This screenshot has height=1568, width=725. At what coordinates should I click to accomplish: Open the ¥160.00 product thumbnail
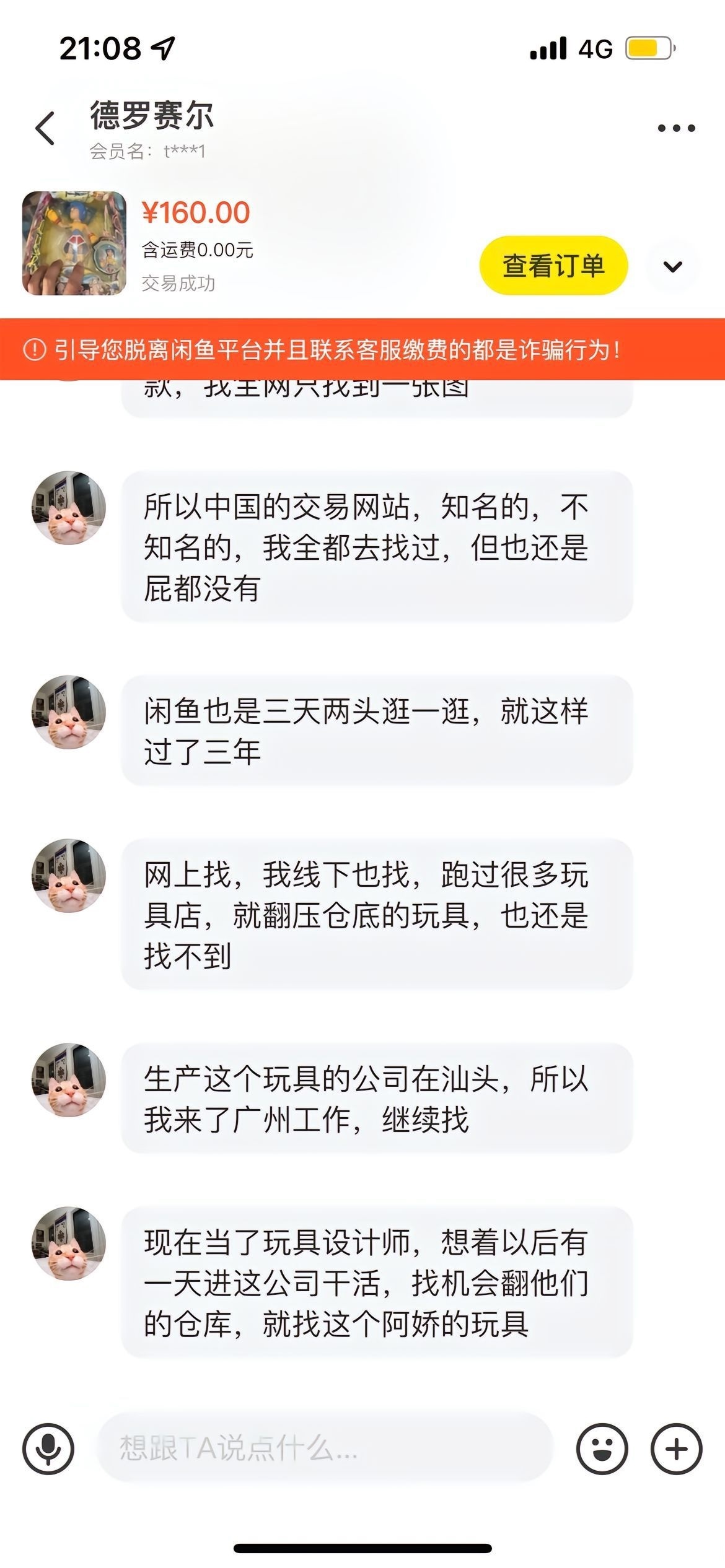click(x=74, y=243)
